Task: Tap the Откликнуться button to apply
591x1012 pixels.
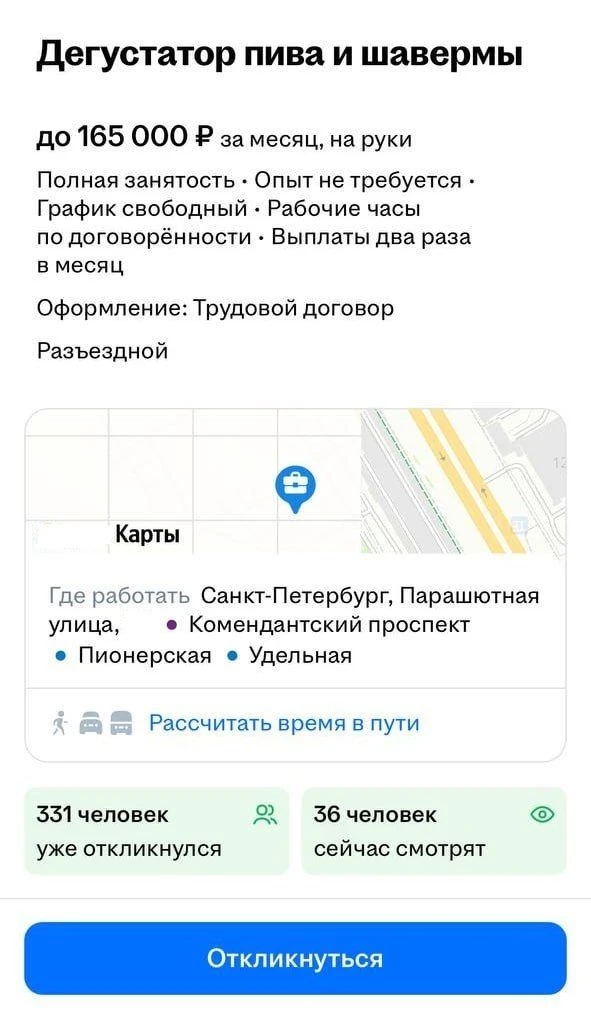Action: [x=296, y=958]
